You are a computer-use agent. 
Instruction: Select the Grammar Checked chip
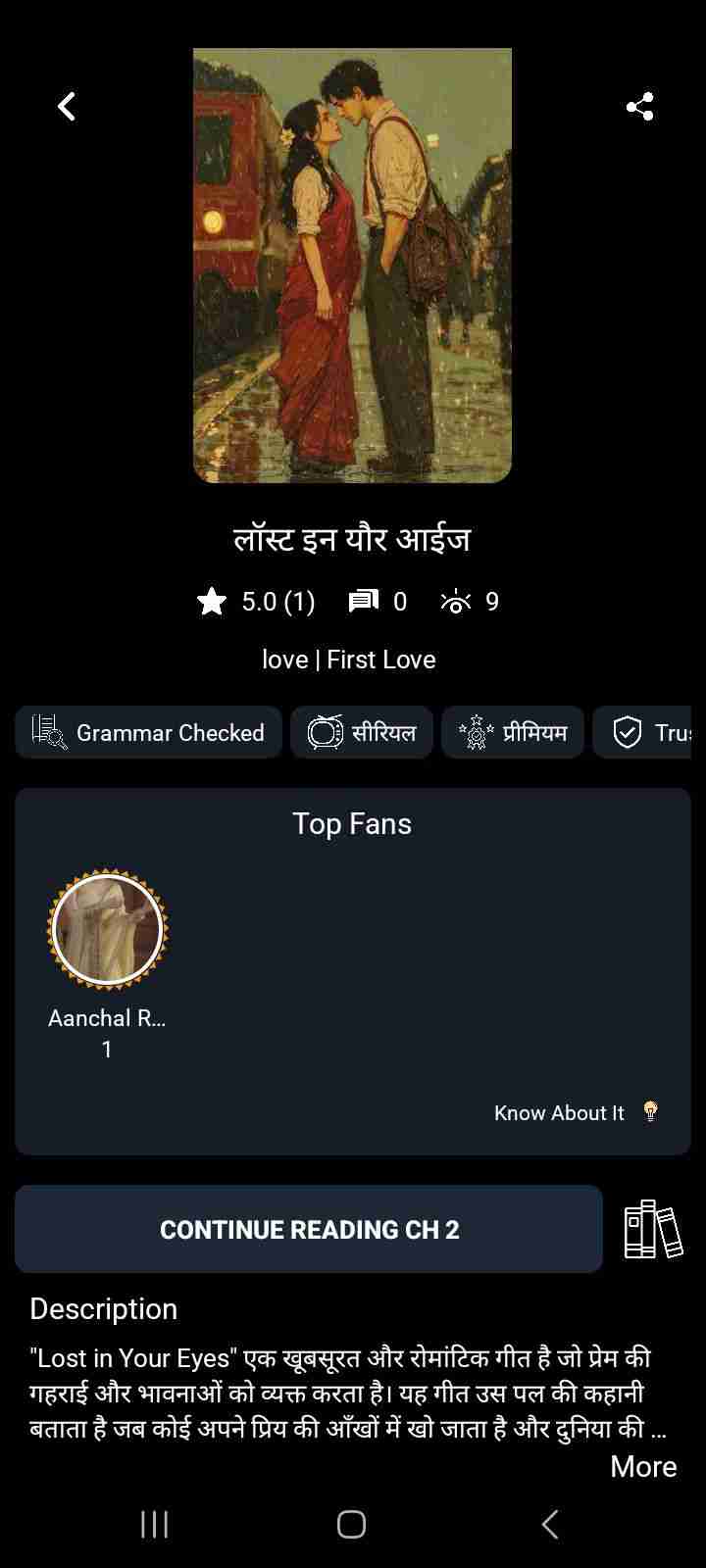coord(148,732)
